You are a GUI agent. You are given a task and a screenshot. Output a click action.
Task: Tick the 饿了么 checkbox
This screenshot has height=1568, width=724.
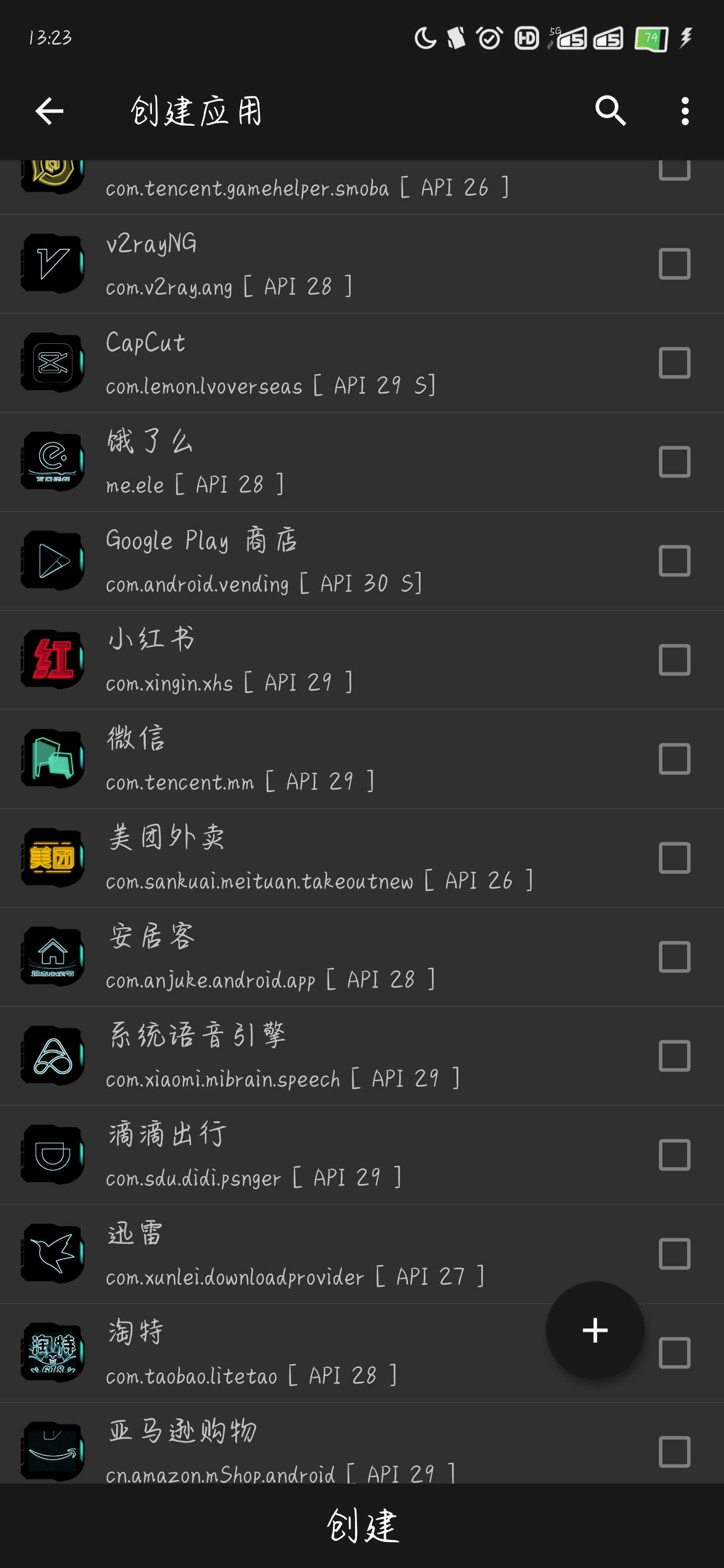coord(674,462)
